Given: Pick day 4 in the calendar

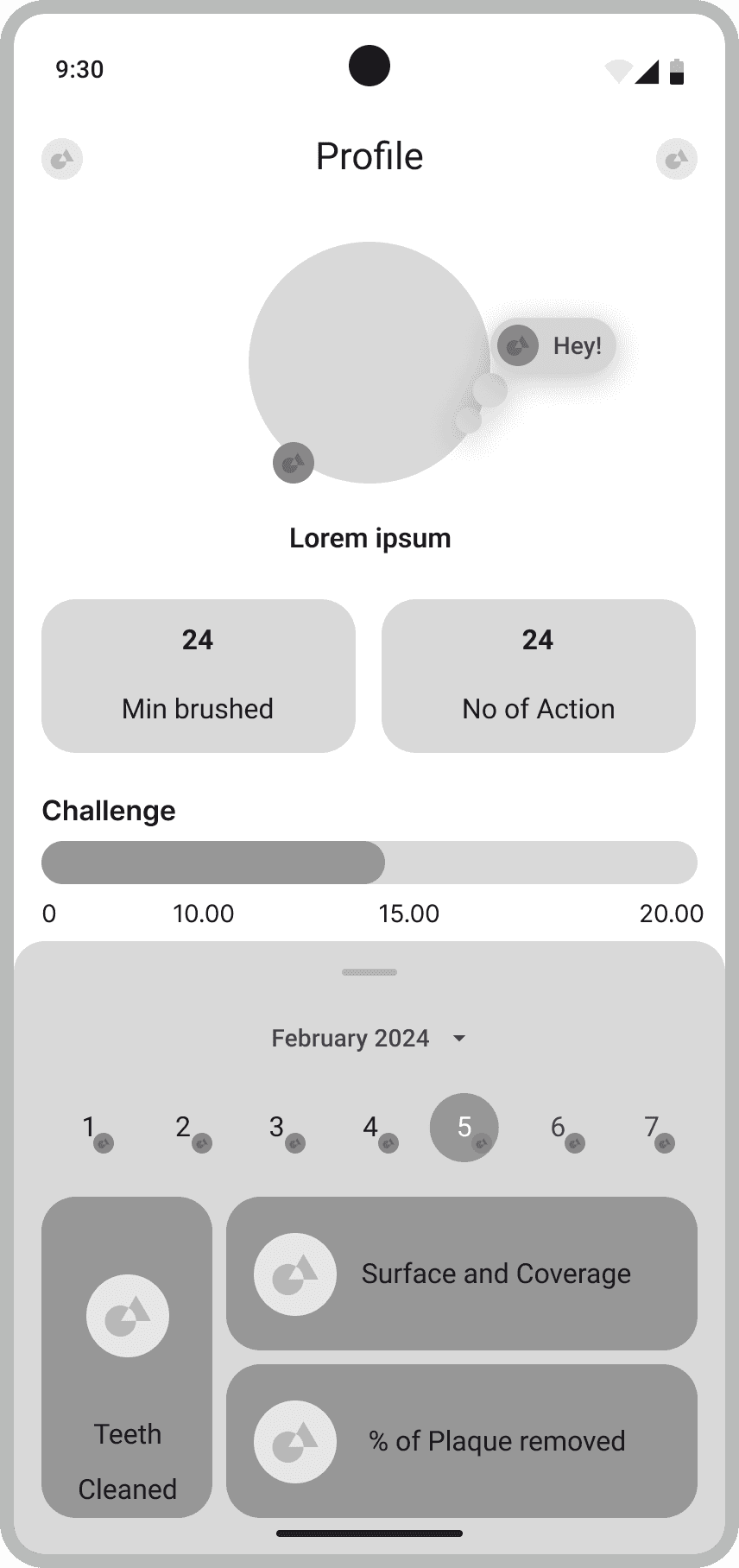Looking at the screenshot, I should pyautogui.click(x=371, y=1128).
